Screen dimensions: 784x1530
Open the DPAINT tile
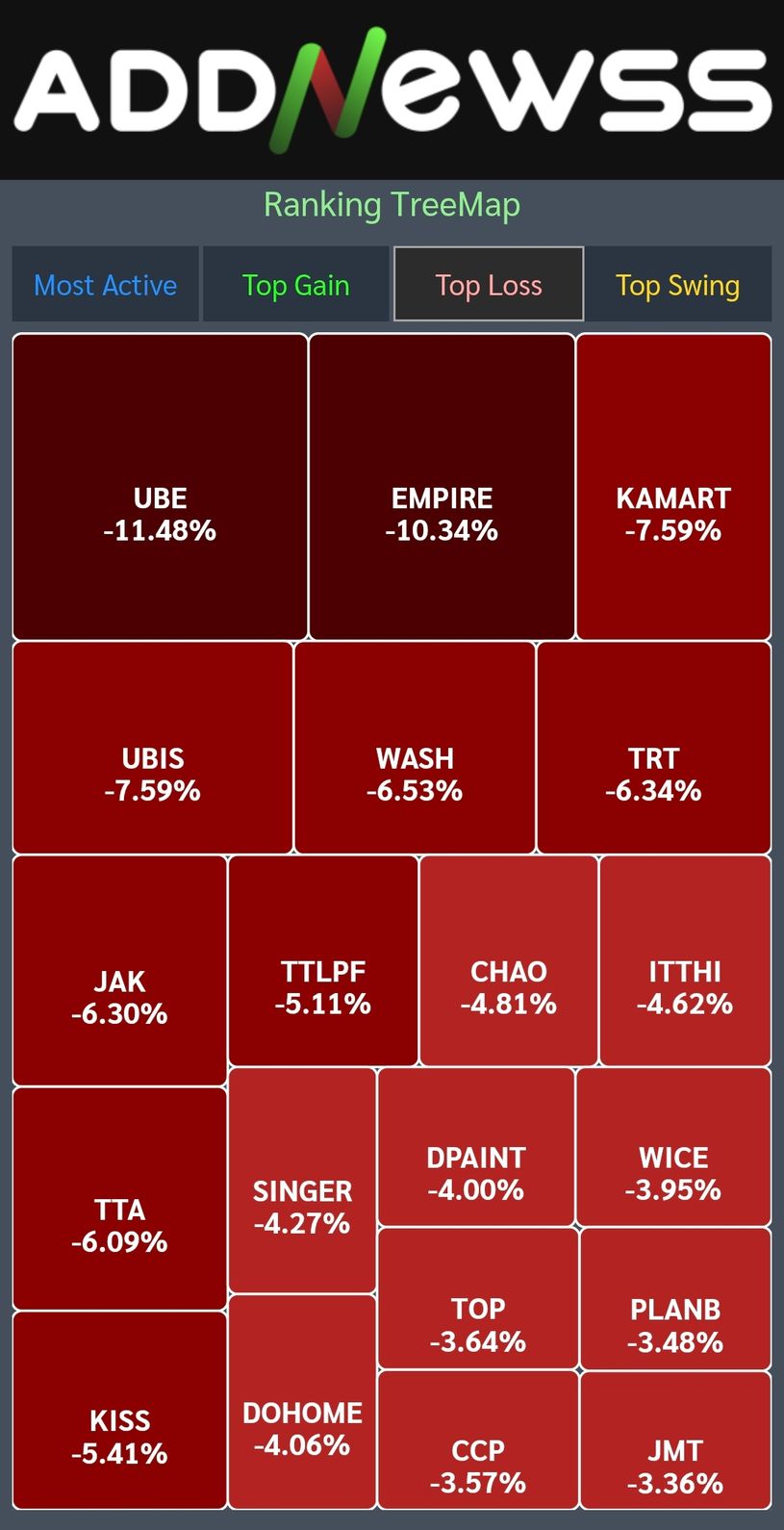pos(476,1147)
